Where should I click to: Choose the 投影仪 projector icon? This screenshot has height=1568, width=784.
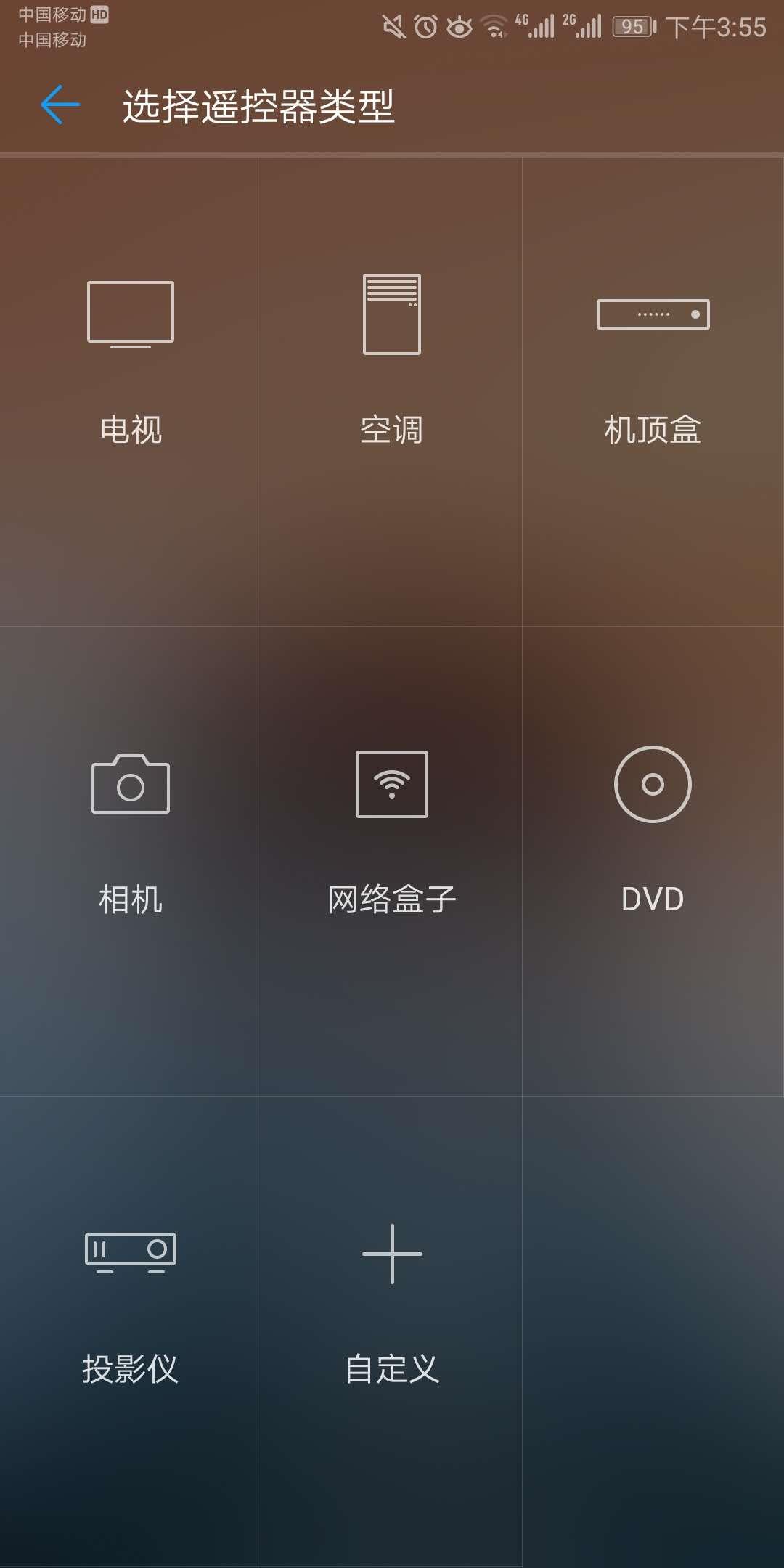pyautogui.click(x=131, y=1252)
